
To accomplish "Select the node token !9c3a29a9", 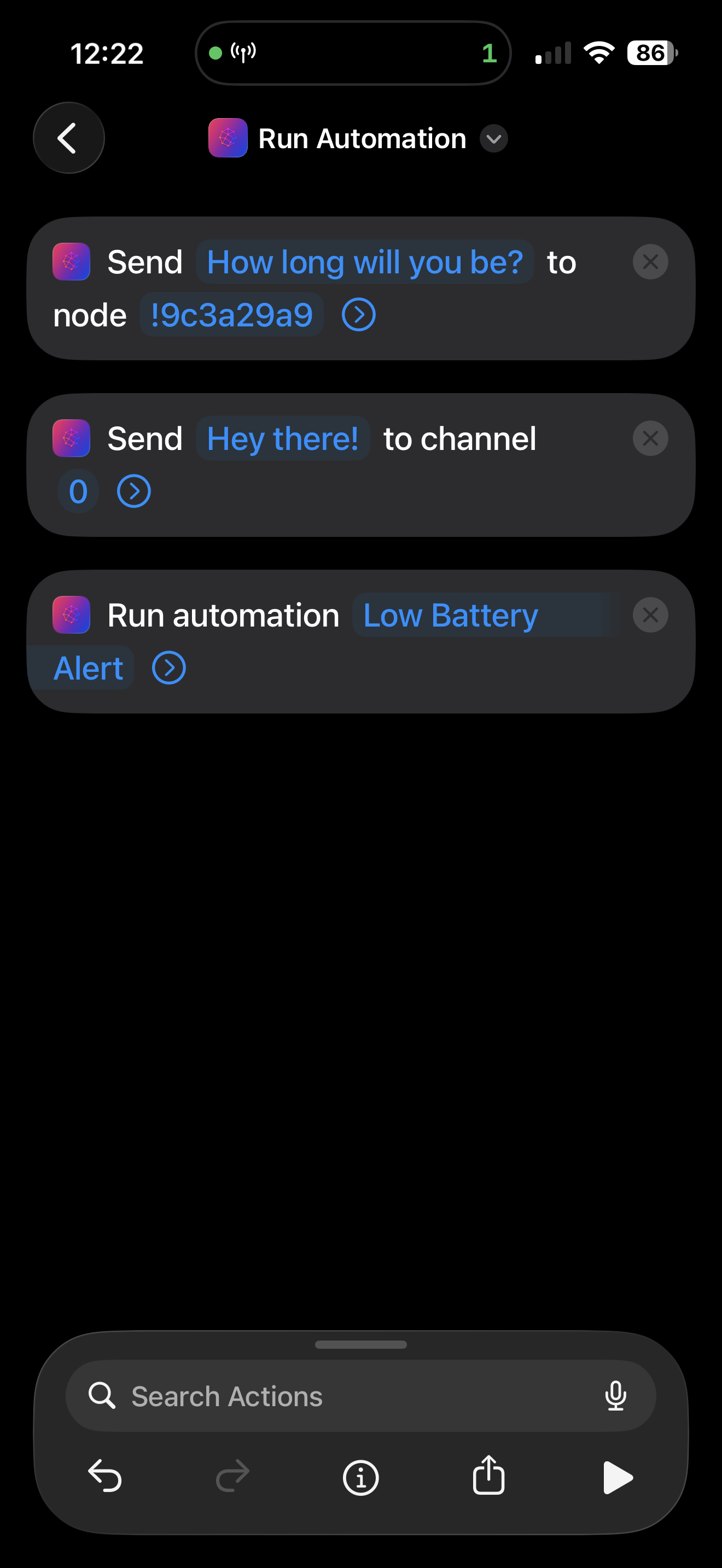I will click(231, 315).
